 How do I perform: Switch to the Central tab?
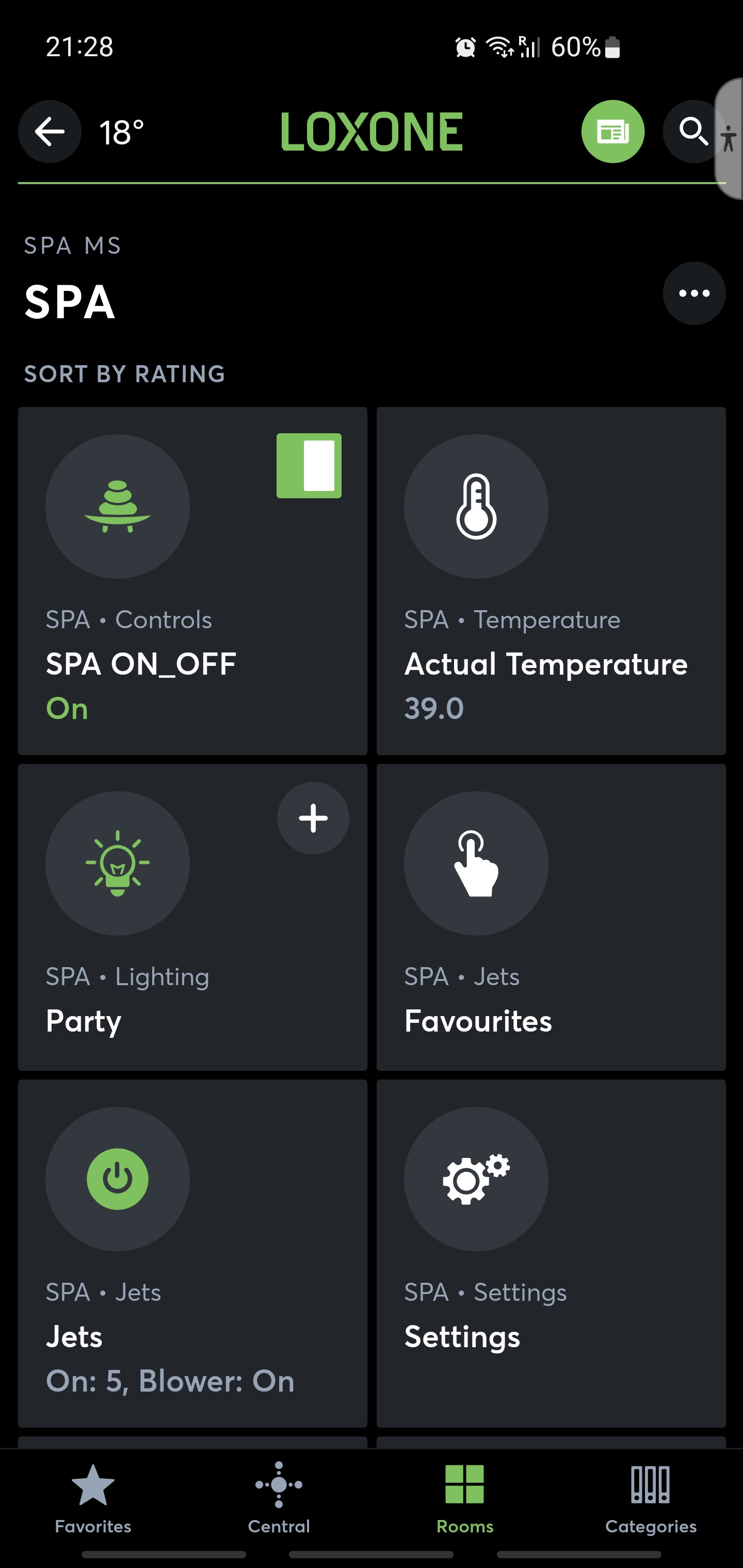click(x=279, y=1498)
